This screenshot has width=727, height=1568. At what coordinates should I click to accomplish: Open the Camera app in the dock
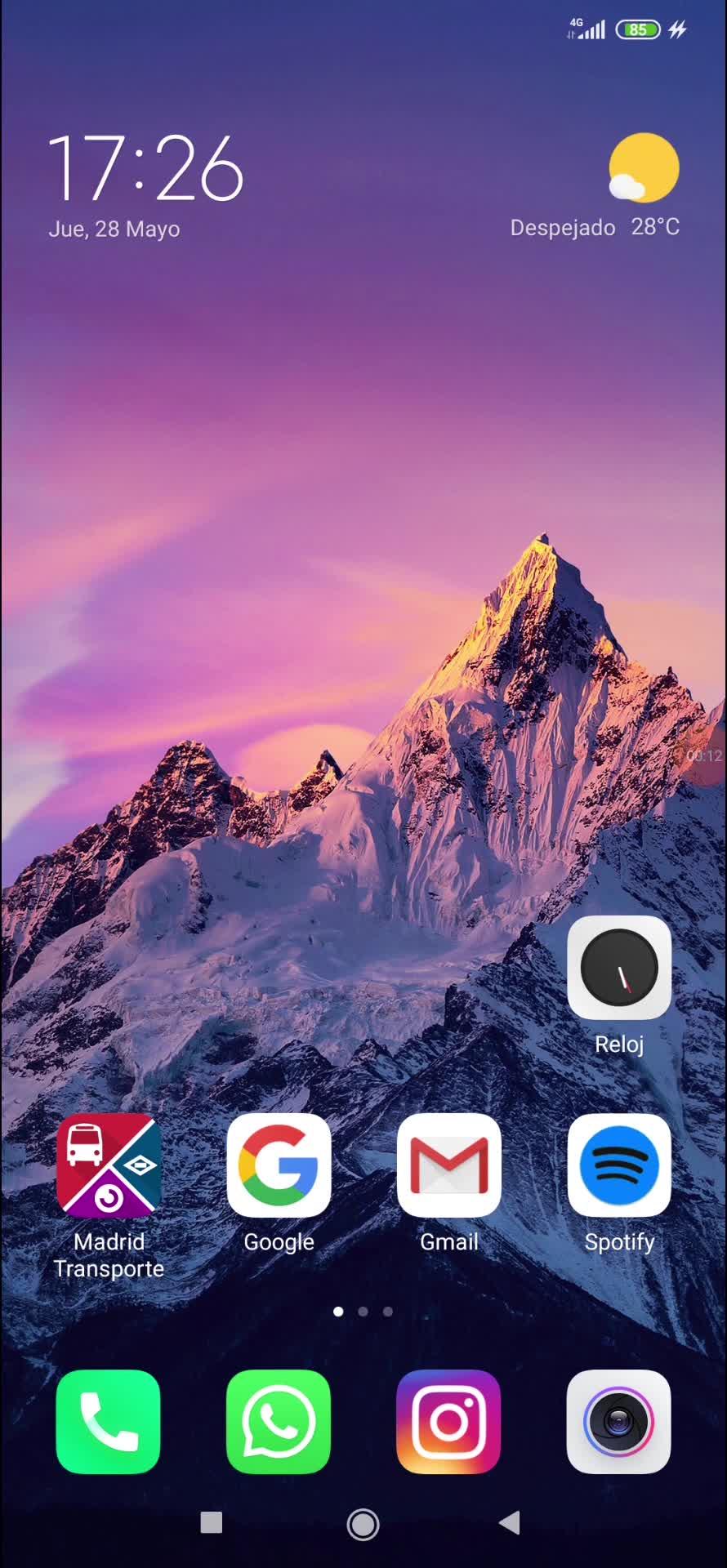click(619, 1422)
